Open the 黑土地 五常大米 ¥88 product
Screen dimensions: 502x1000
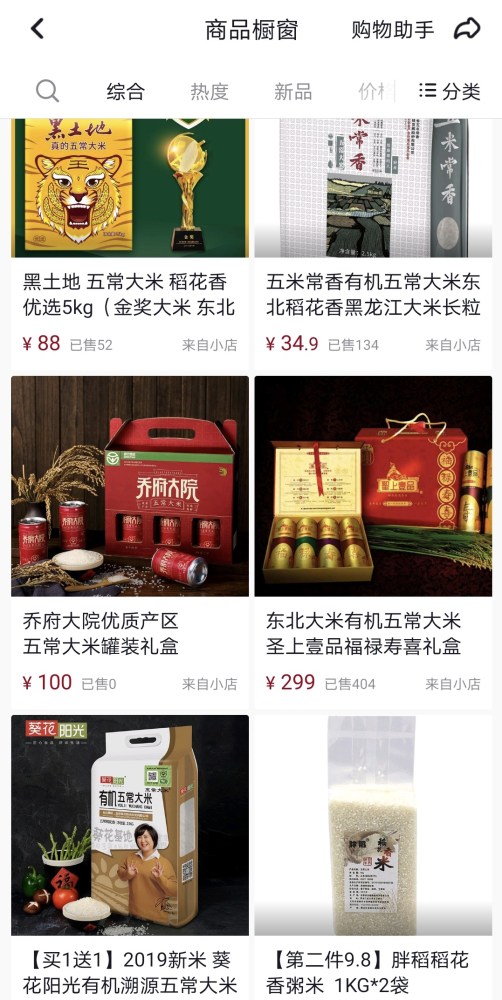(130, 244)
